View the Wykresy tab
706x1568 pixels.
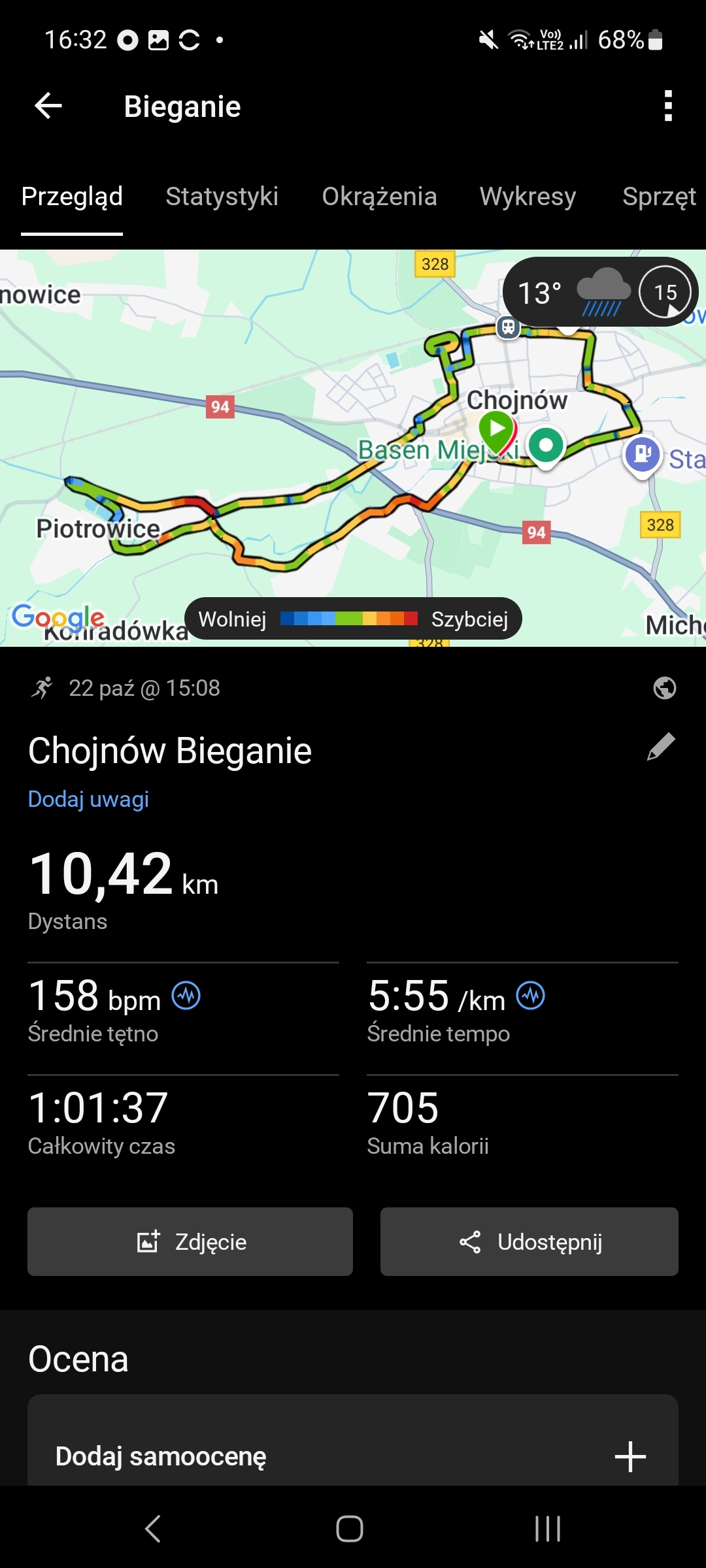point(528,197)
